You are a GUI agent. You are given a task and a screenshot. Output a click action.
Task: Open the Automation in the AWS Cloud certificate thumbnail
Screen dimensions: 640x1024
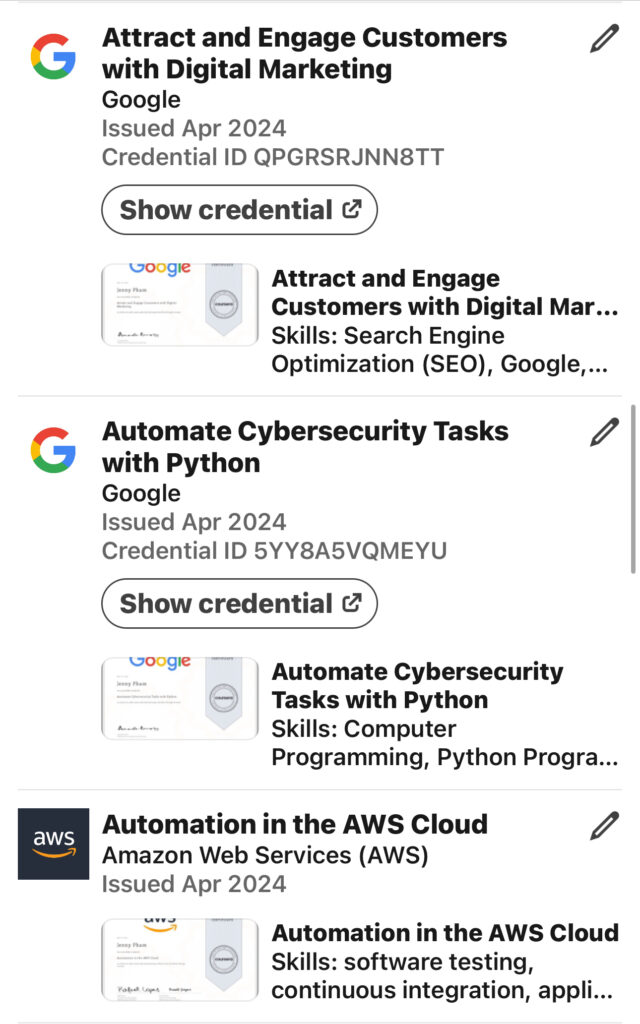[180, 959]
